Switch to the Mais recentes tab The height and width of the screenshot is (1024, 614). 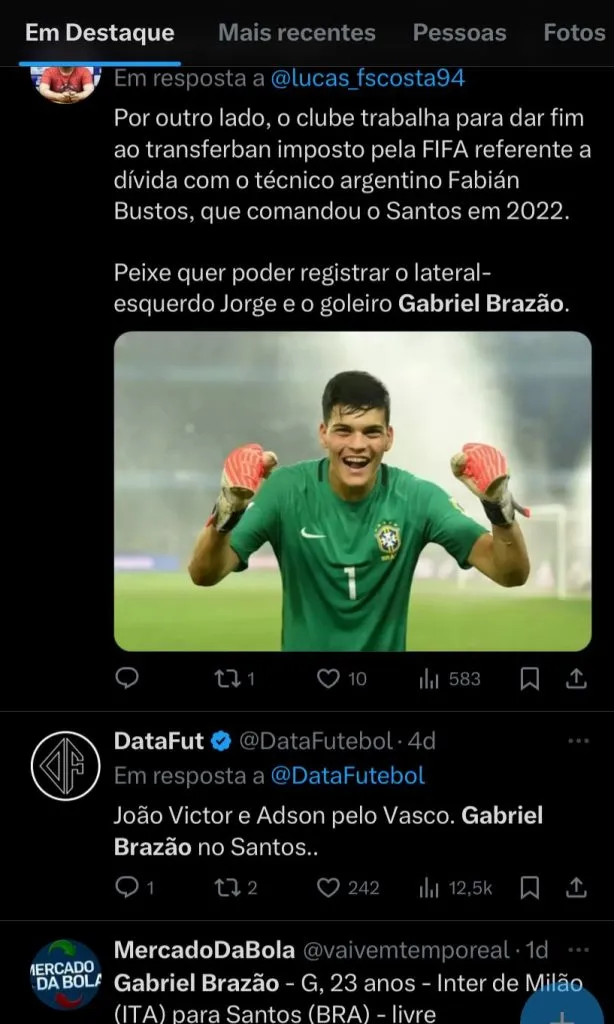coord(296,32)
